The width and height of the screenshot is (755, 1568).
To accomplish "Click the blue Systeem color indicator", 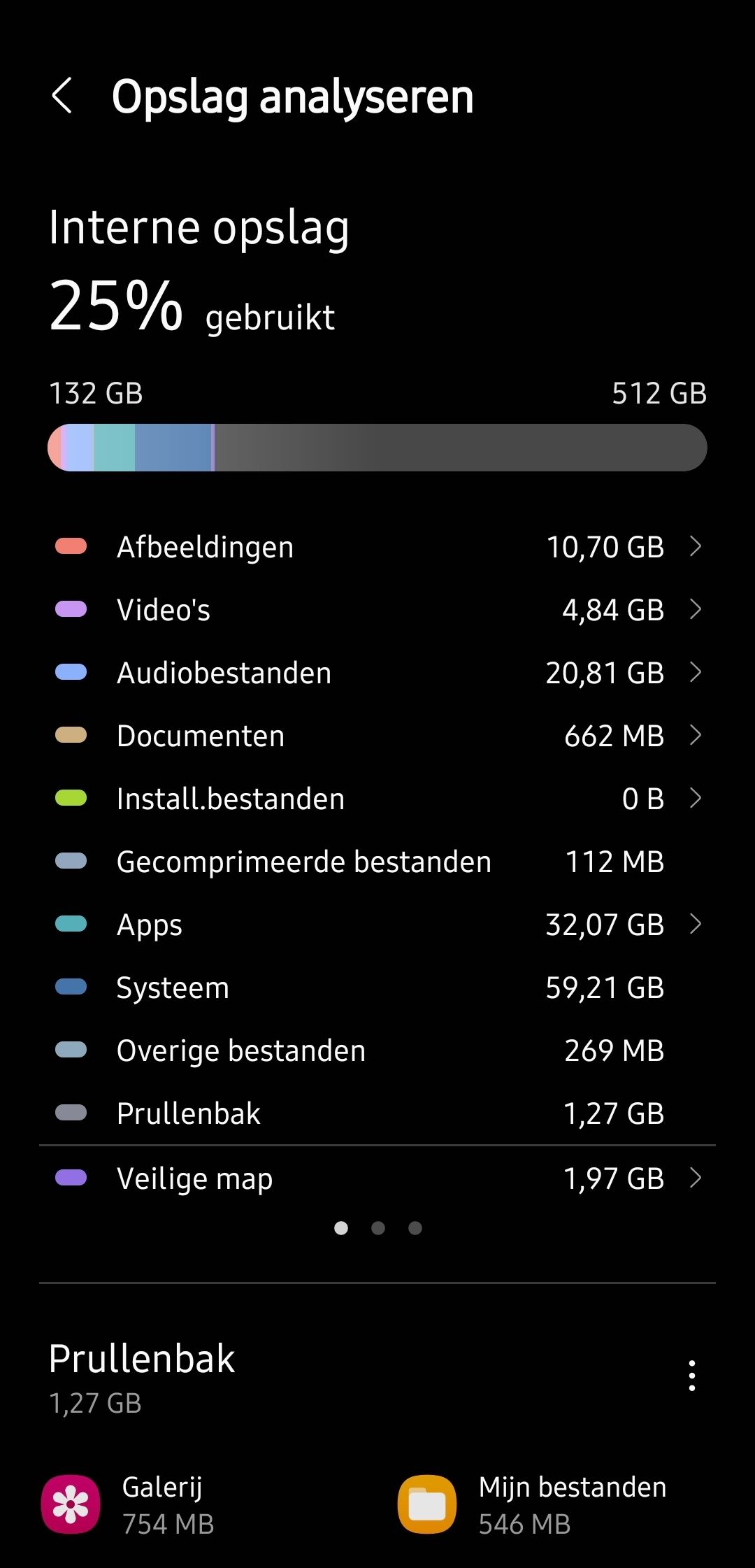I will pyautogui.click(x=71, y=987).
